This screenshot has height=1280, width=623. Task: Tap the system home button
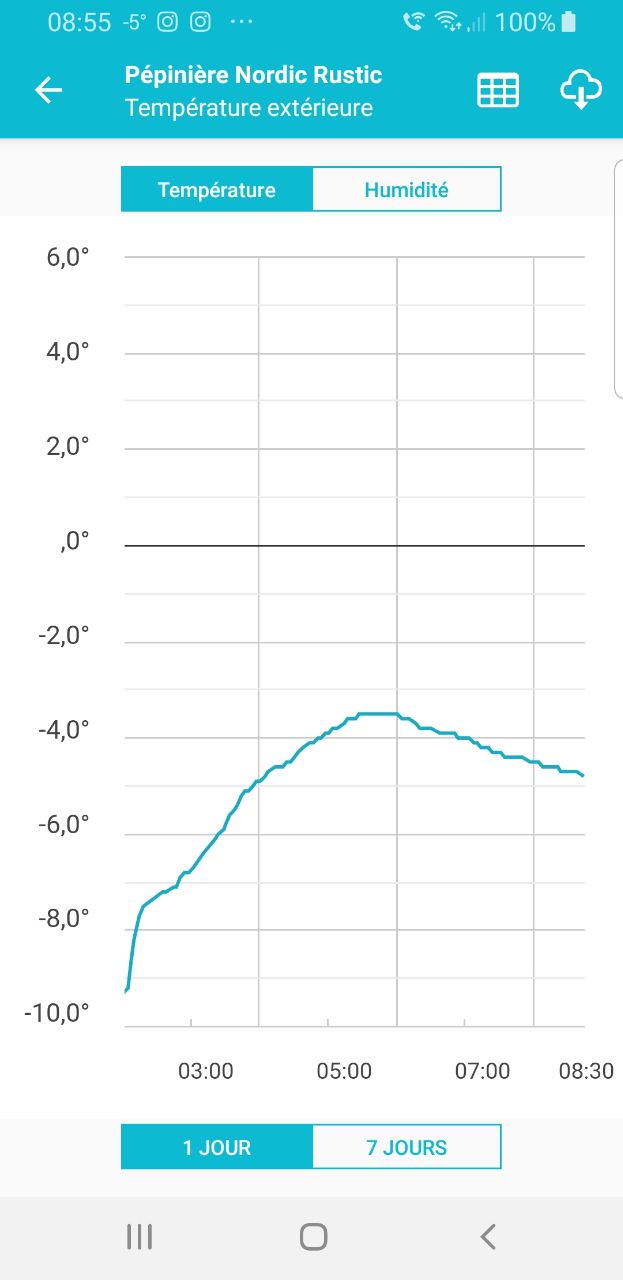[313, 1237]
